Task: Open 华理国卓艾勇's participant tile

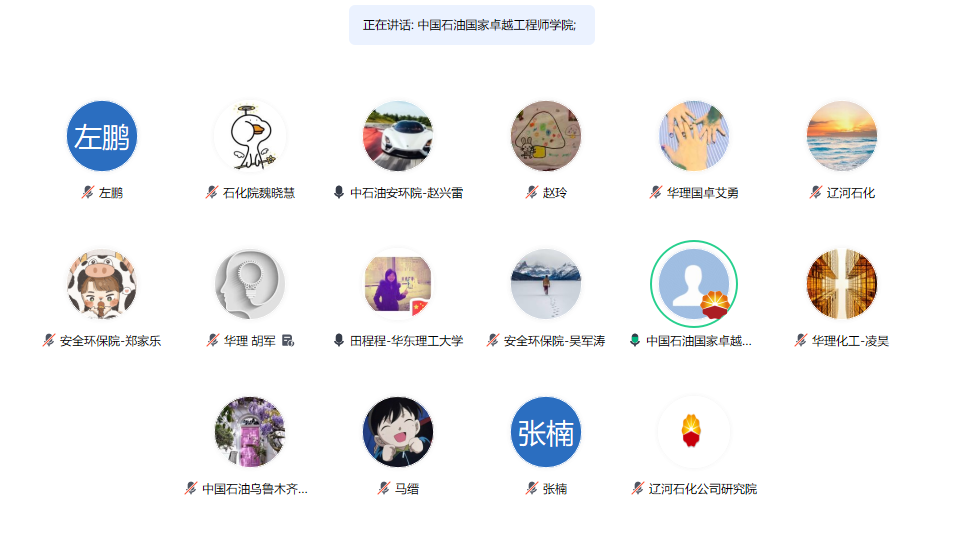Action: (694, 136)
